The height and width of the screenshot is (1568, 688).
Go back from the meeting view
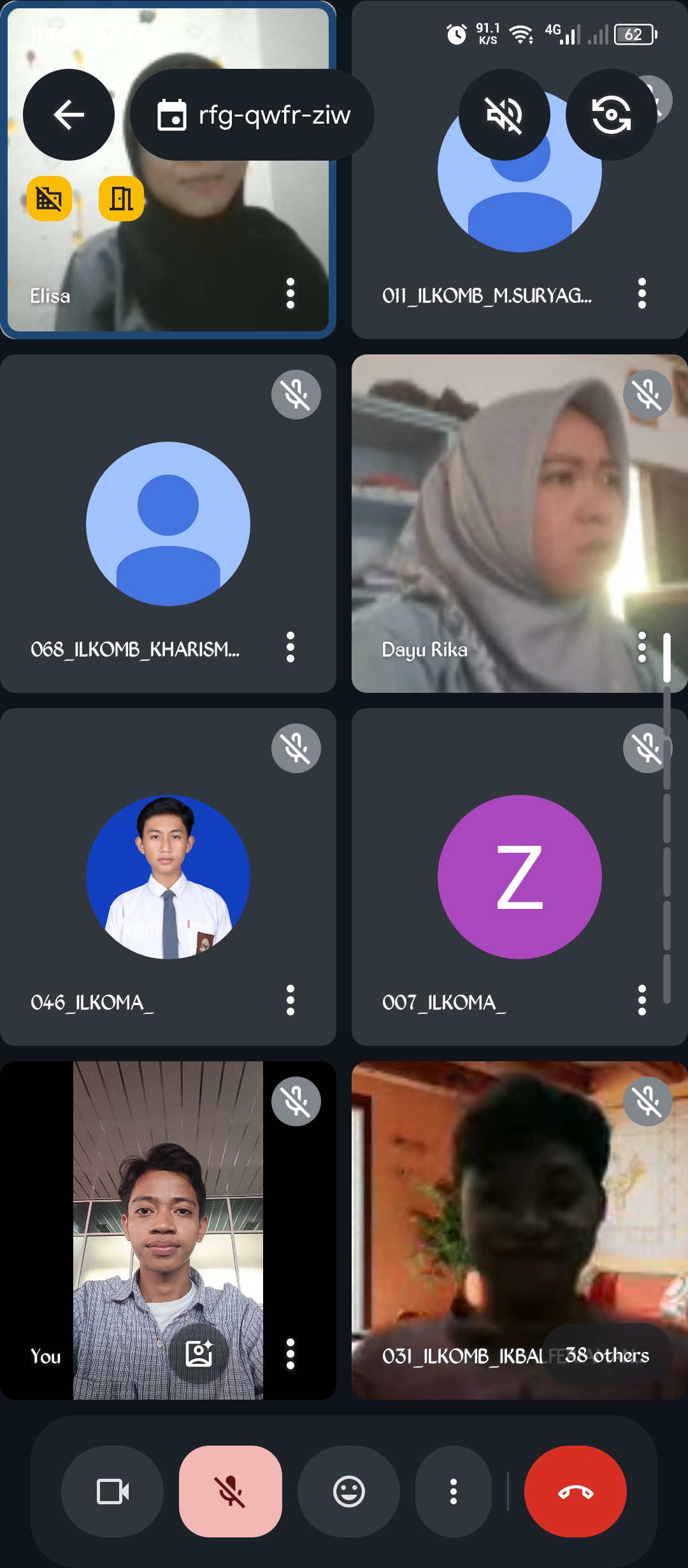click(69, 115)
